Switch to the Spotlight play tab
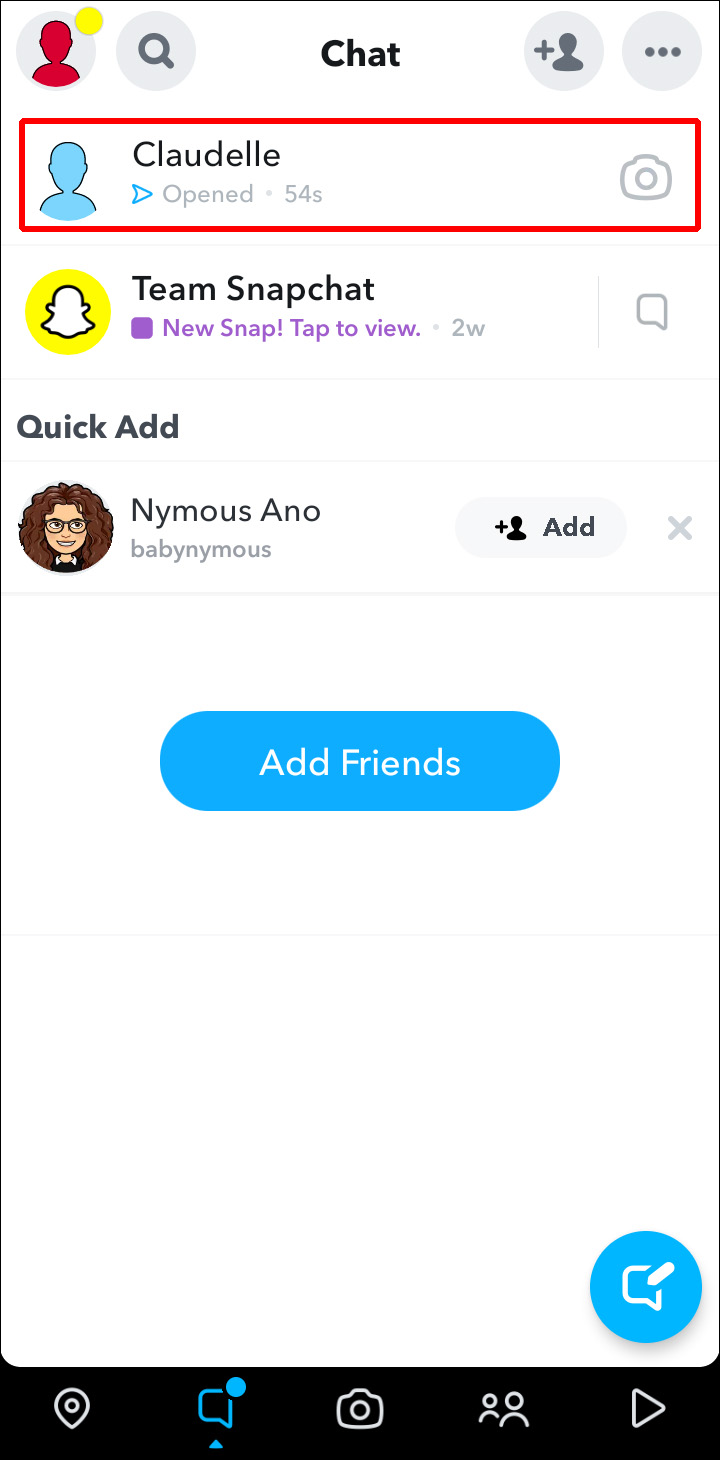The width and height of the screenshot is (720, 1460). (x=647, y=1410)
